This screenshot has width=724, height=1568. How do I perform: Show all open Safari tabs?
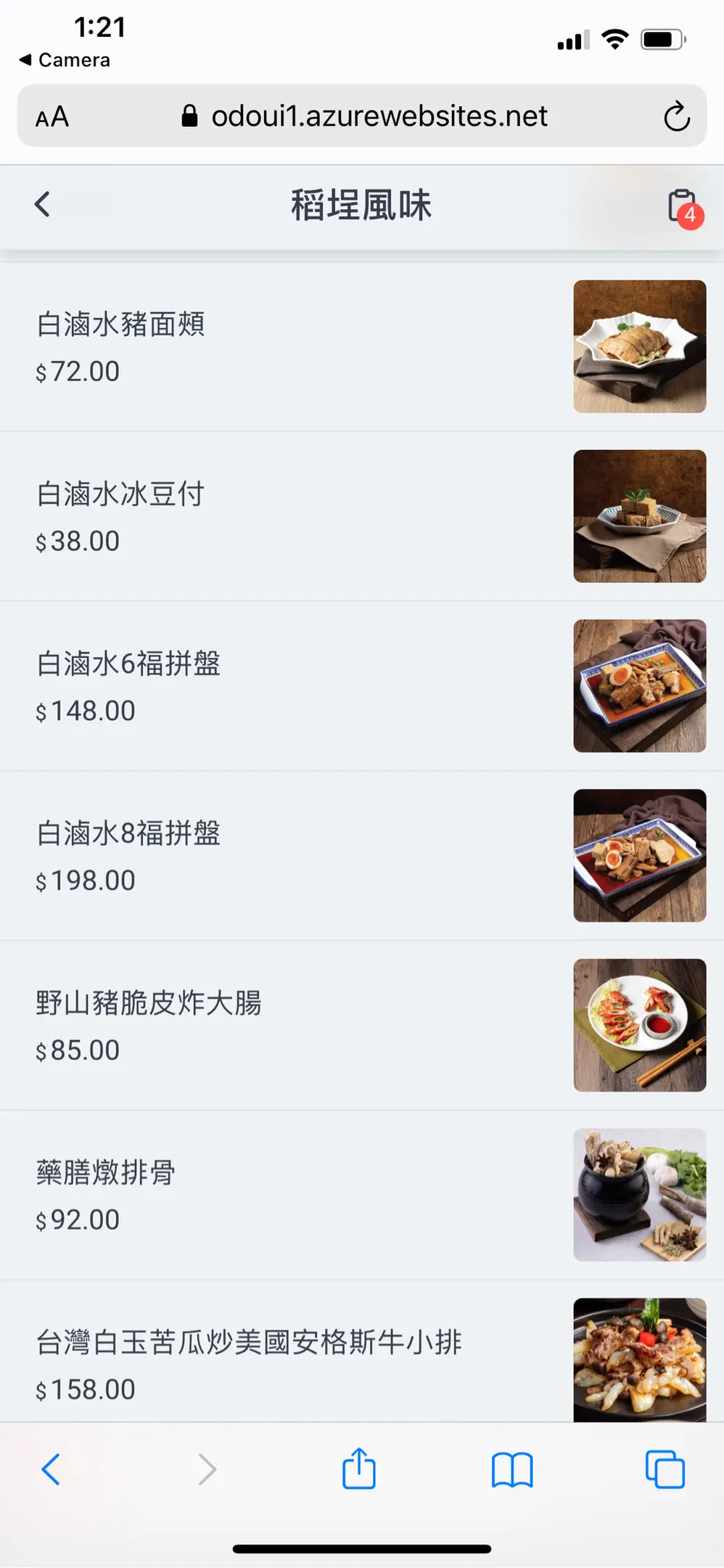point(665,1470)
